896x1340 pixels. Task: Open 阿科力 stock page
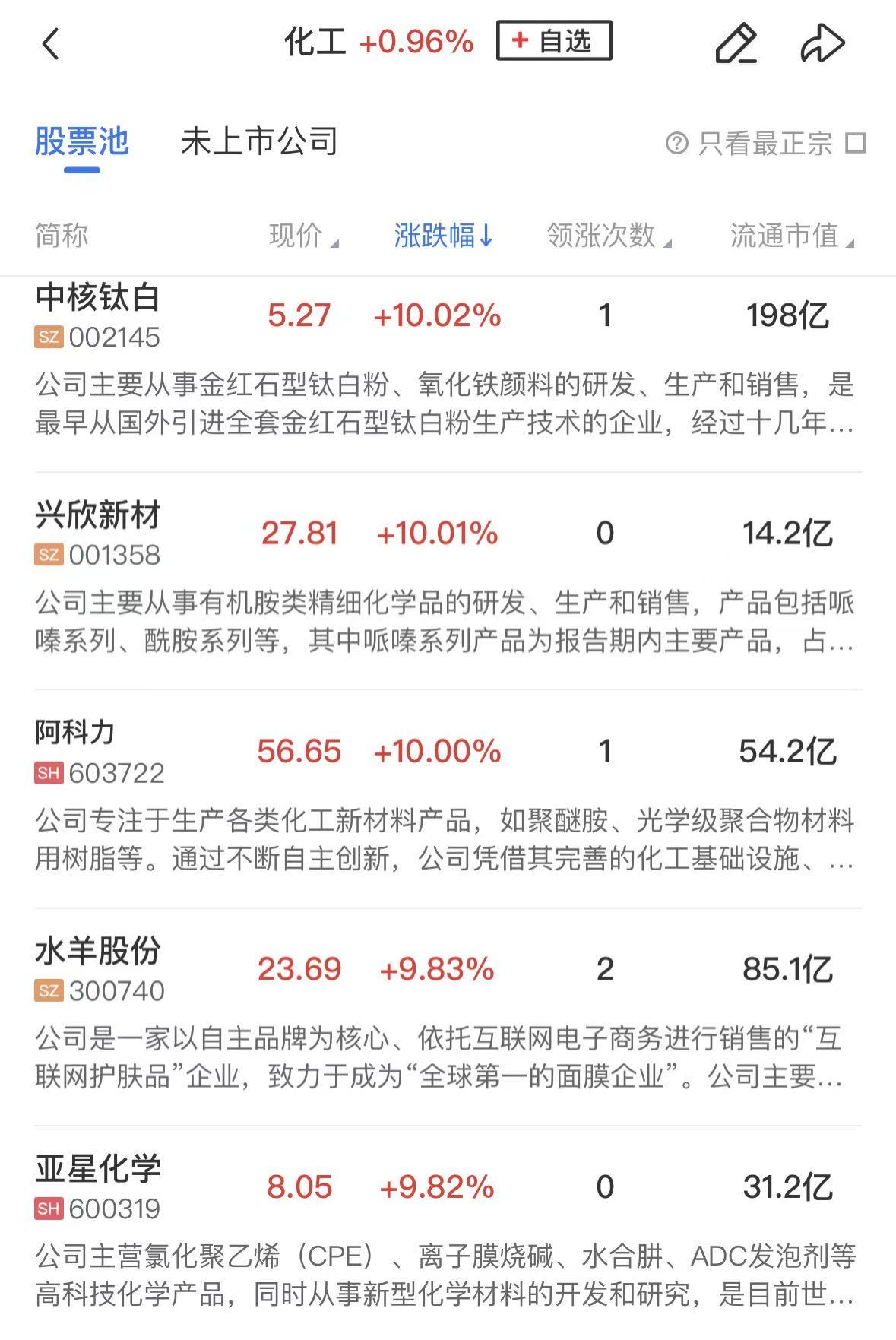click(x=75, y=733)
